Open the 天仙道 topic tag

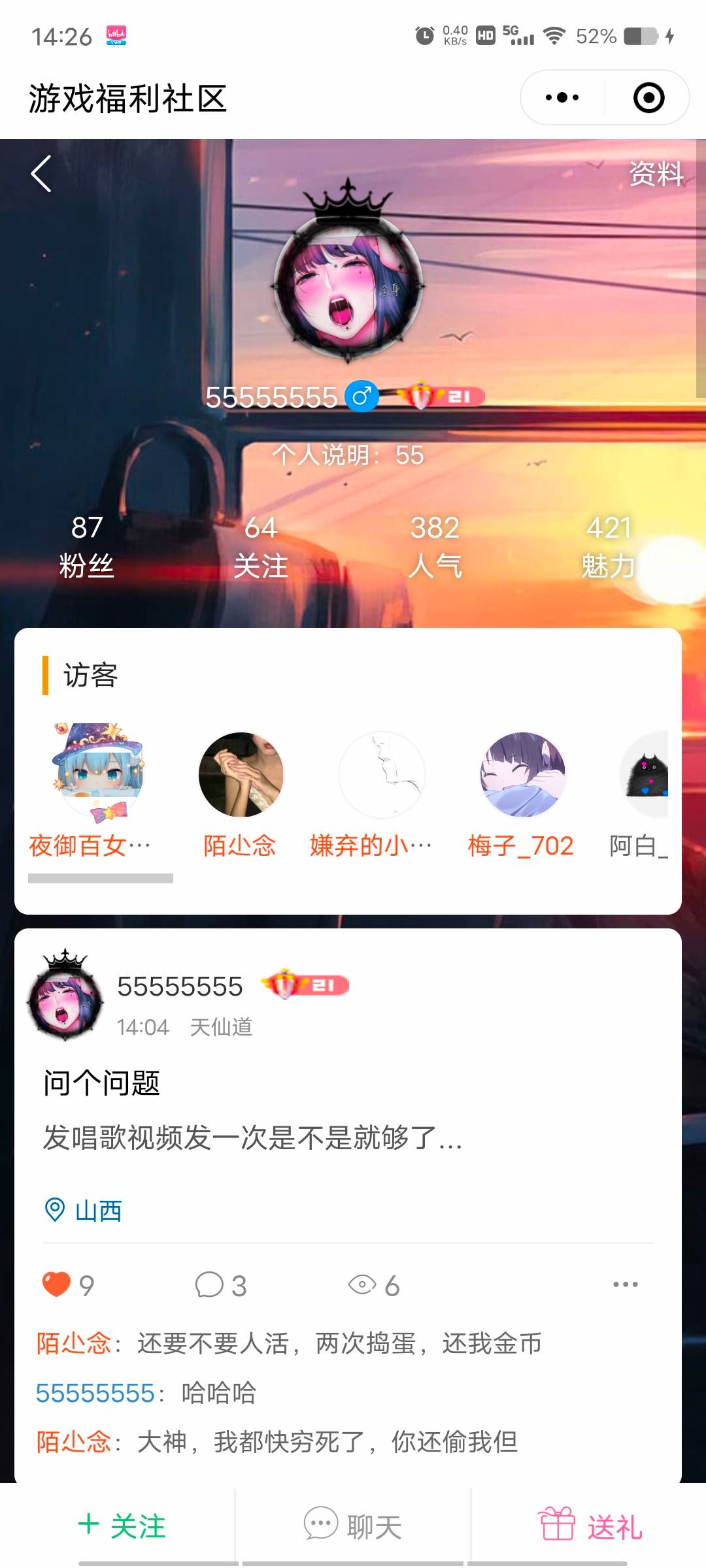pyautogui.click(x=221, y=1027)
